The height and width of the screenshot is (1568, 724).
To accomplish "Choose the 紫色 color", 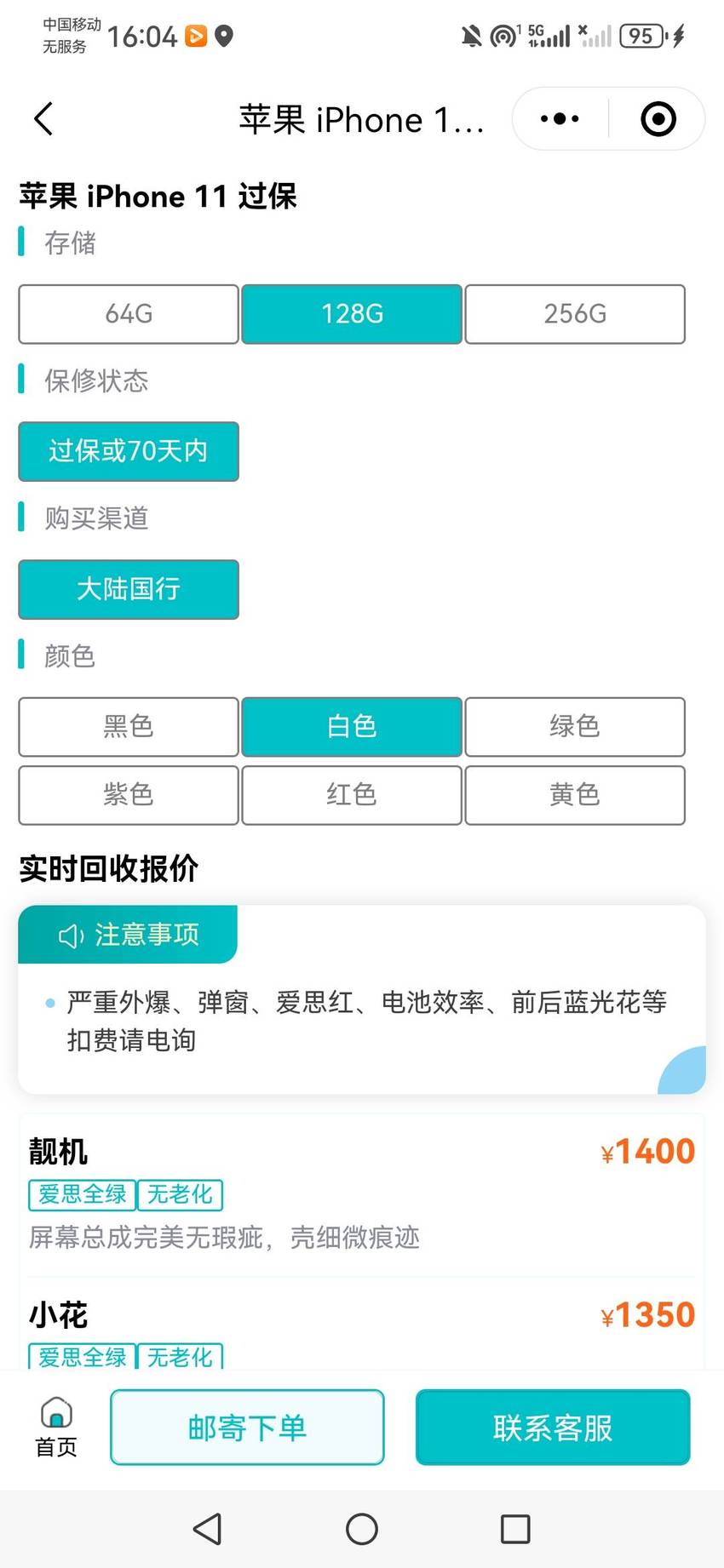I will (x=129, y=795).
